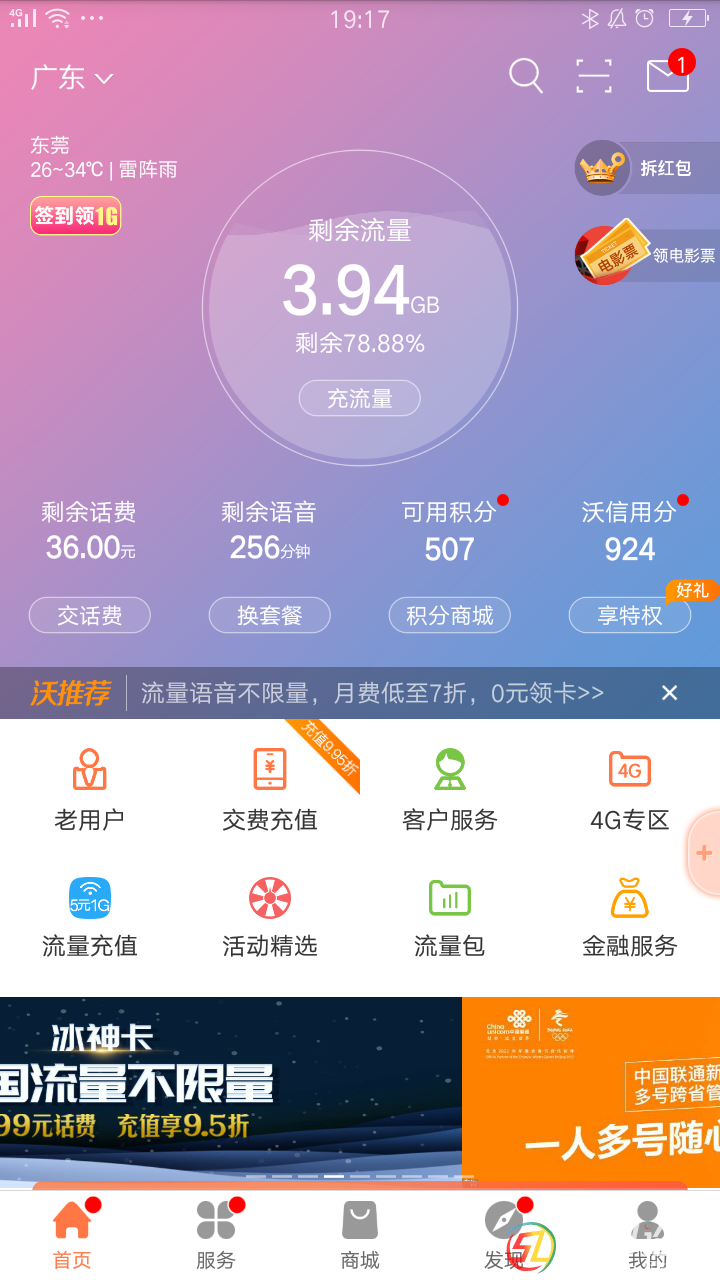Open the 广东 province dropdown
720x1280 pixels.
(72, 78)
